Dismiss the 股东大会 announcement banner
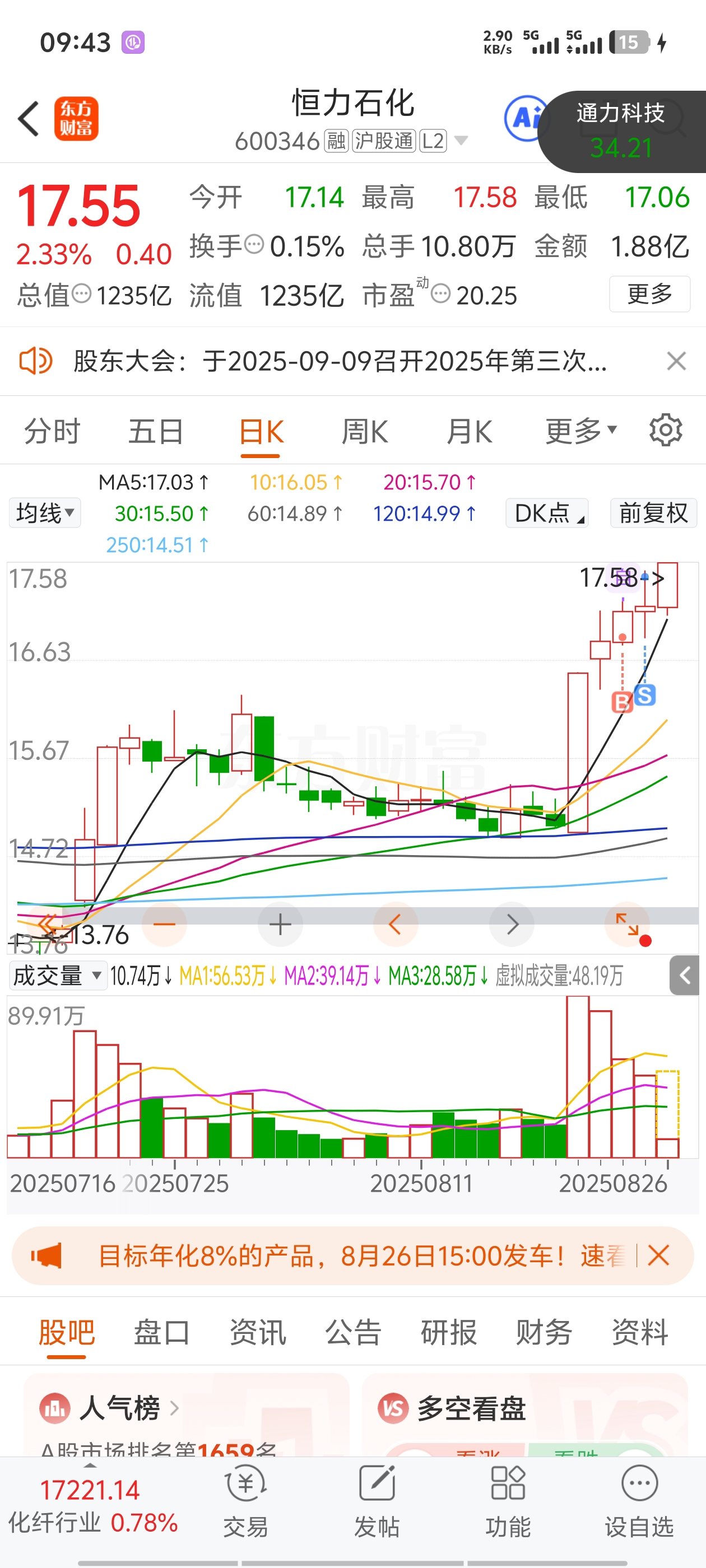Viewport: 706px width, 1568px height. click(676, 361)
